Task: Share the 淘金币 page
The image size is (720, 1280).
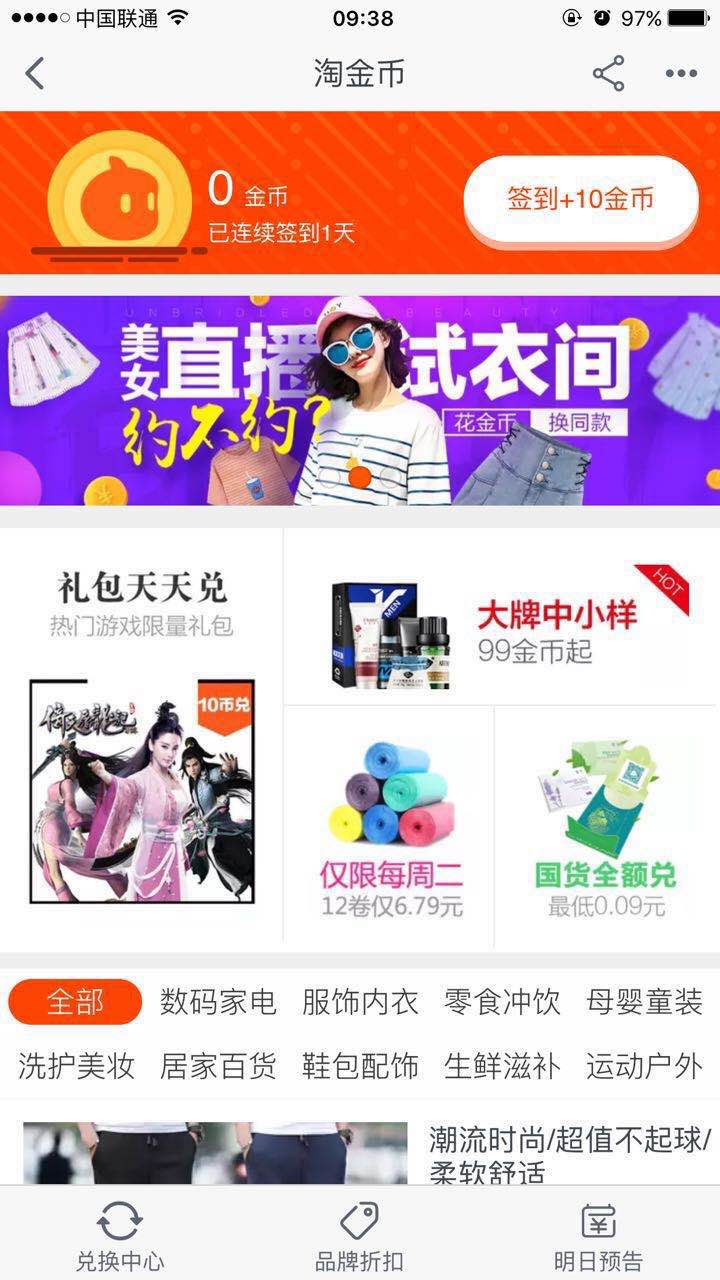Action: pos(608,74)
